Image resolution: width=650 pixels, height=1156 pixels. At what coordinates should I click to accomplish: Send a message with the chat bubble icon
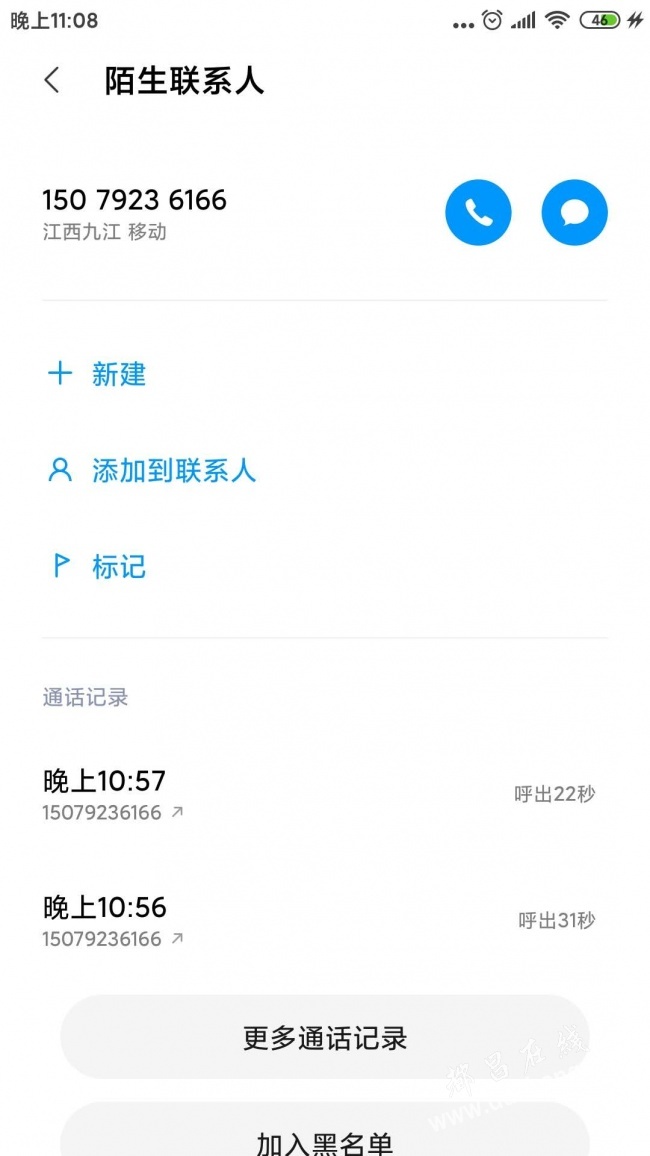point(574,212)
